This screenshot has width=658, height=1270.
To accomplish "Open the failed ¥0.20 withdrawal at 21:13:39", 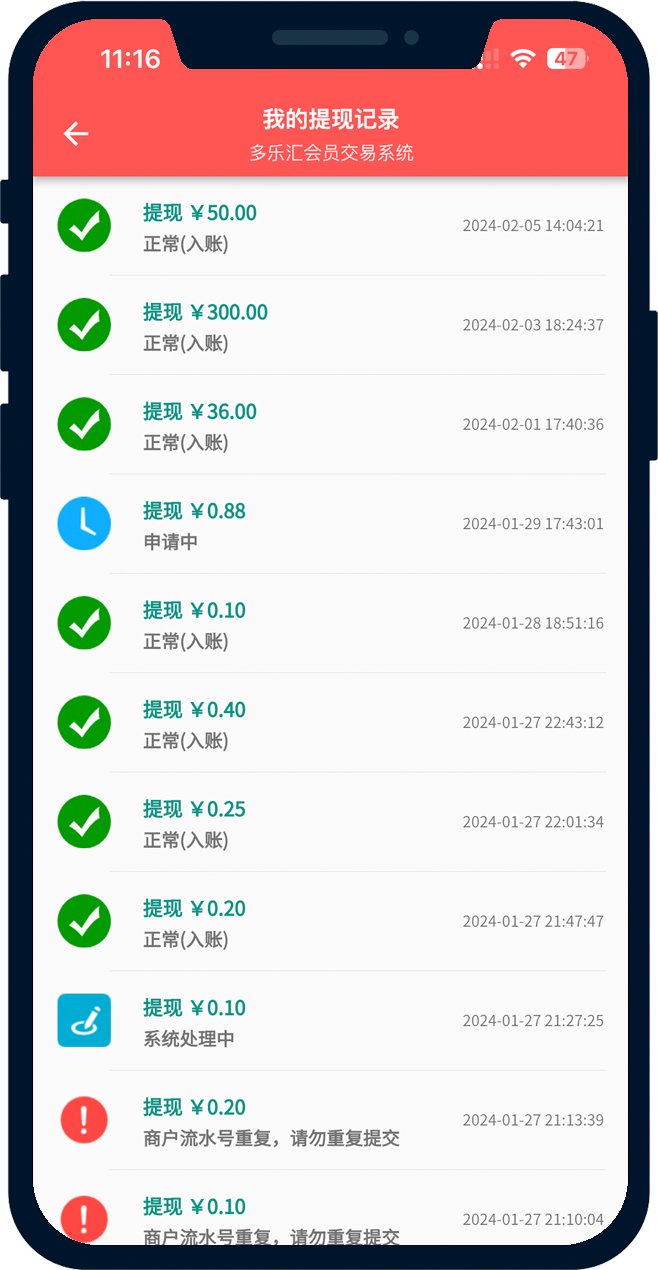I will click(x=330, y=1120).
